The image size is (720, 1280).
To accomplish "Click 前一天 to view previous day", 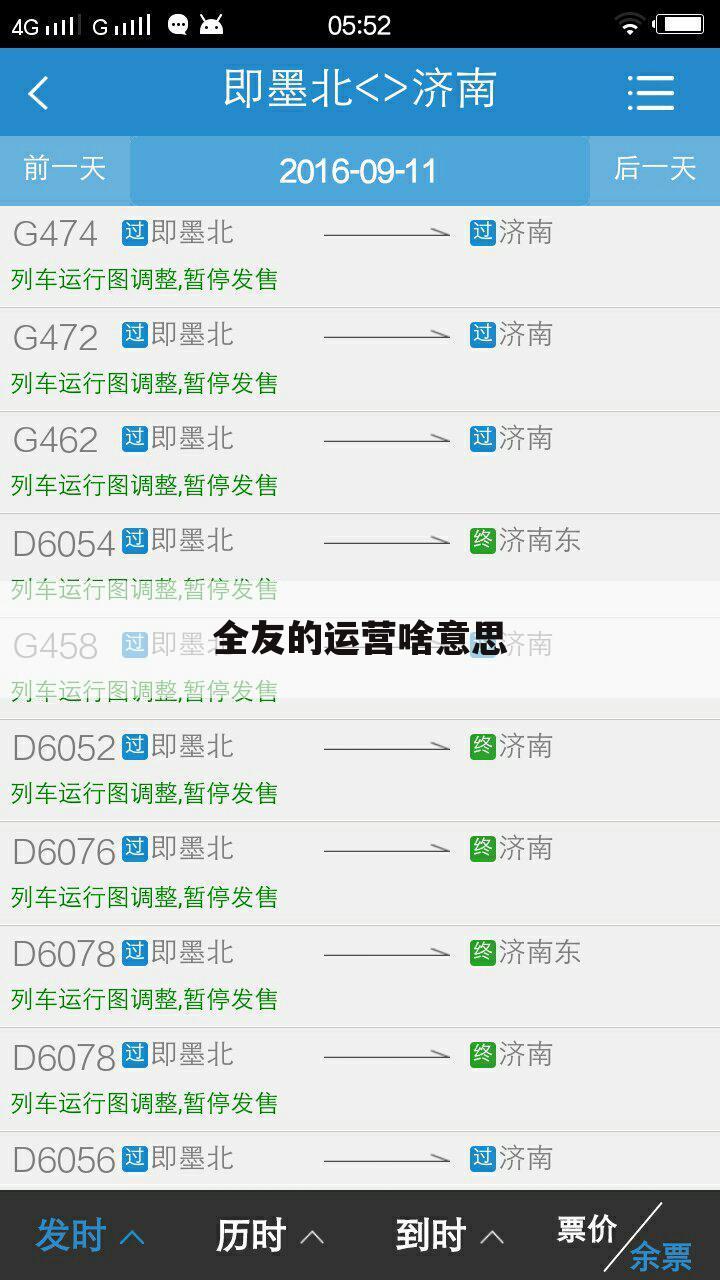I will pyautogui.click(x=63, y=170).
